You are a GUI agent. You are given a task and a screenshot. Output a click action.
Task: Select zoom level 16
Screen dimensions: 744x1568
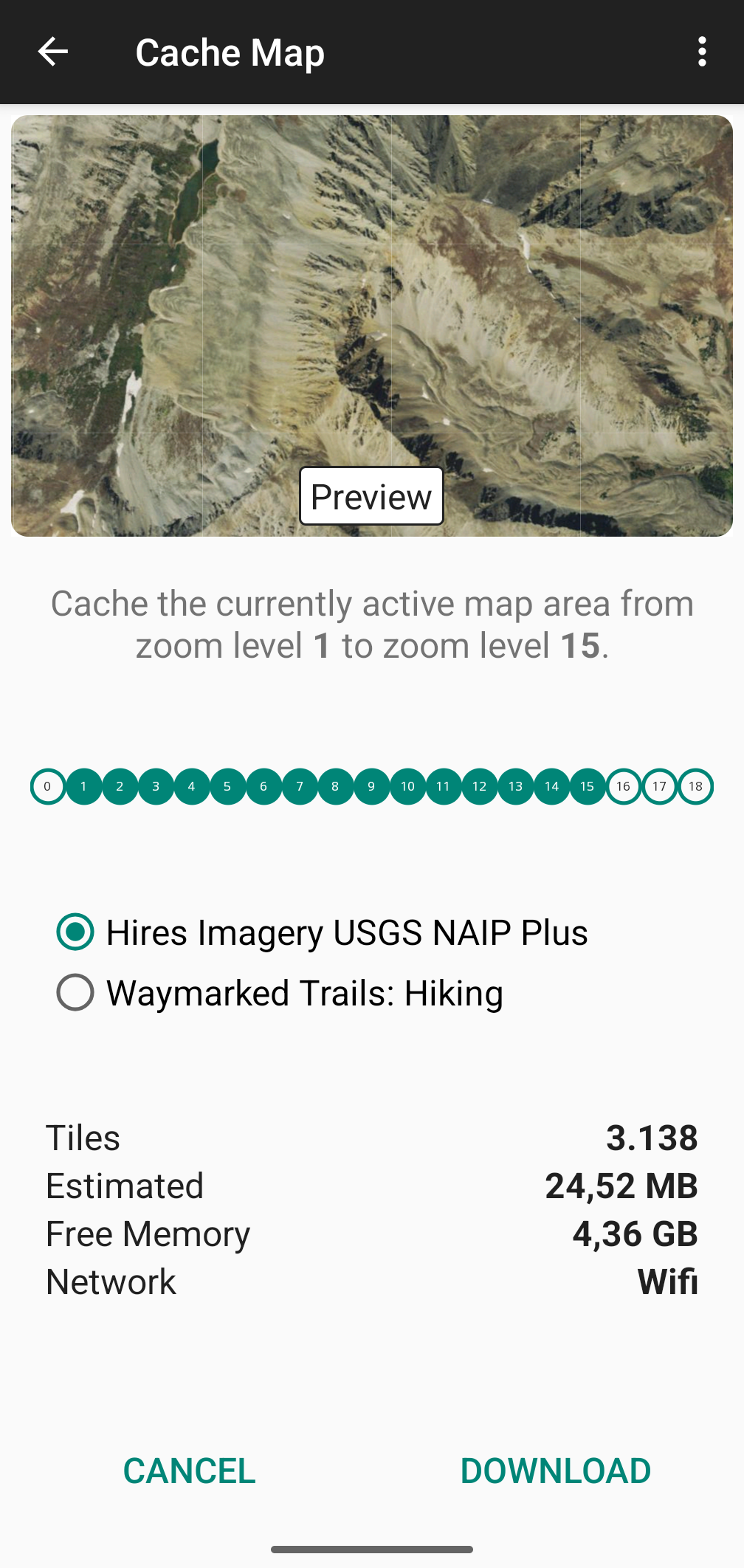click(x=624, y=786)
